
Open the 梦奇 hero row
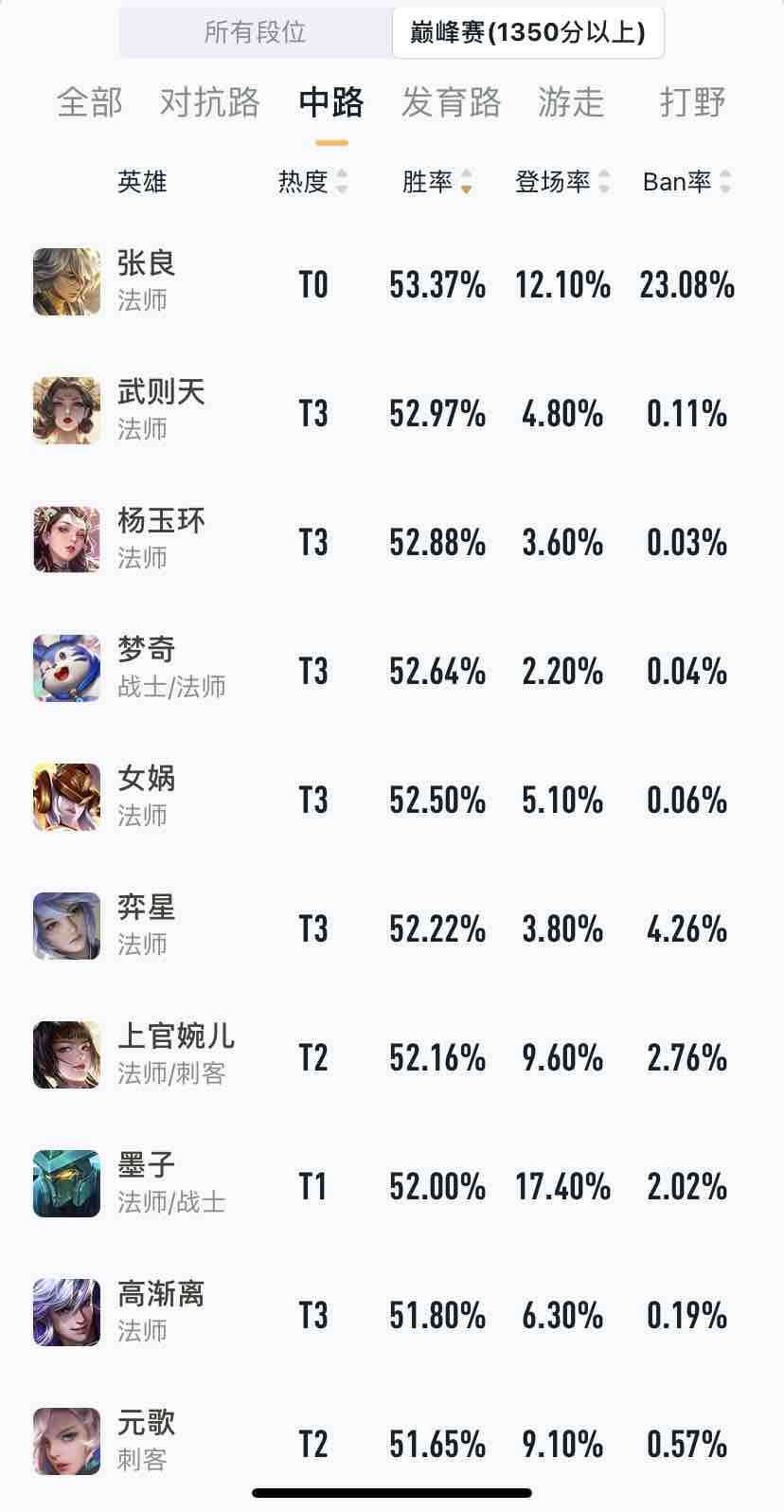pyautogui.click(x=392, y=670)
